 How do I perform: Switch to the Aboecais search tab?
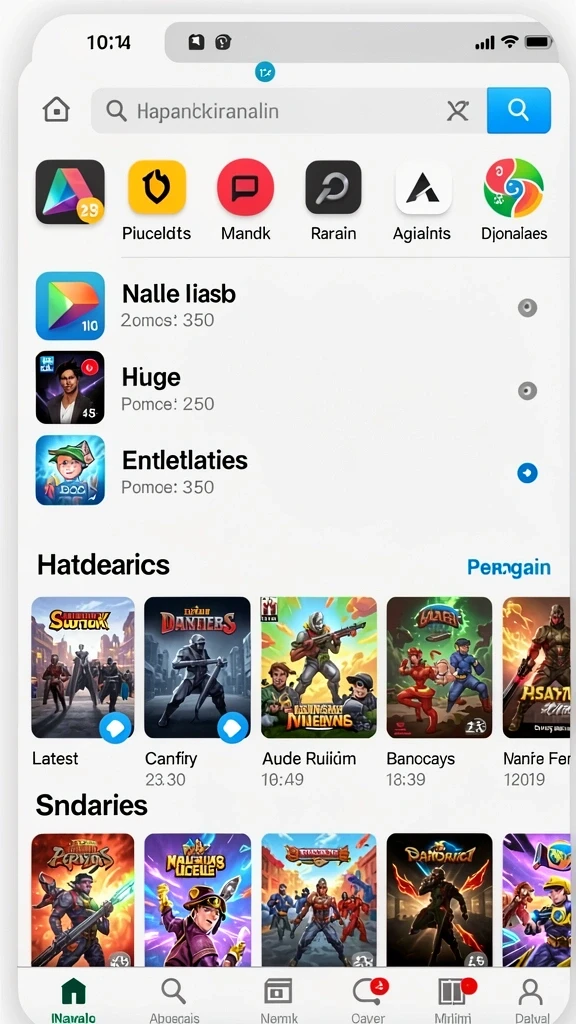pos(174,999)
